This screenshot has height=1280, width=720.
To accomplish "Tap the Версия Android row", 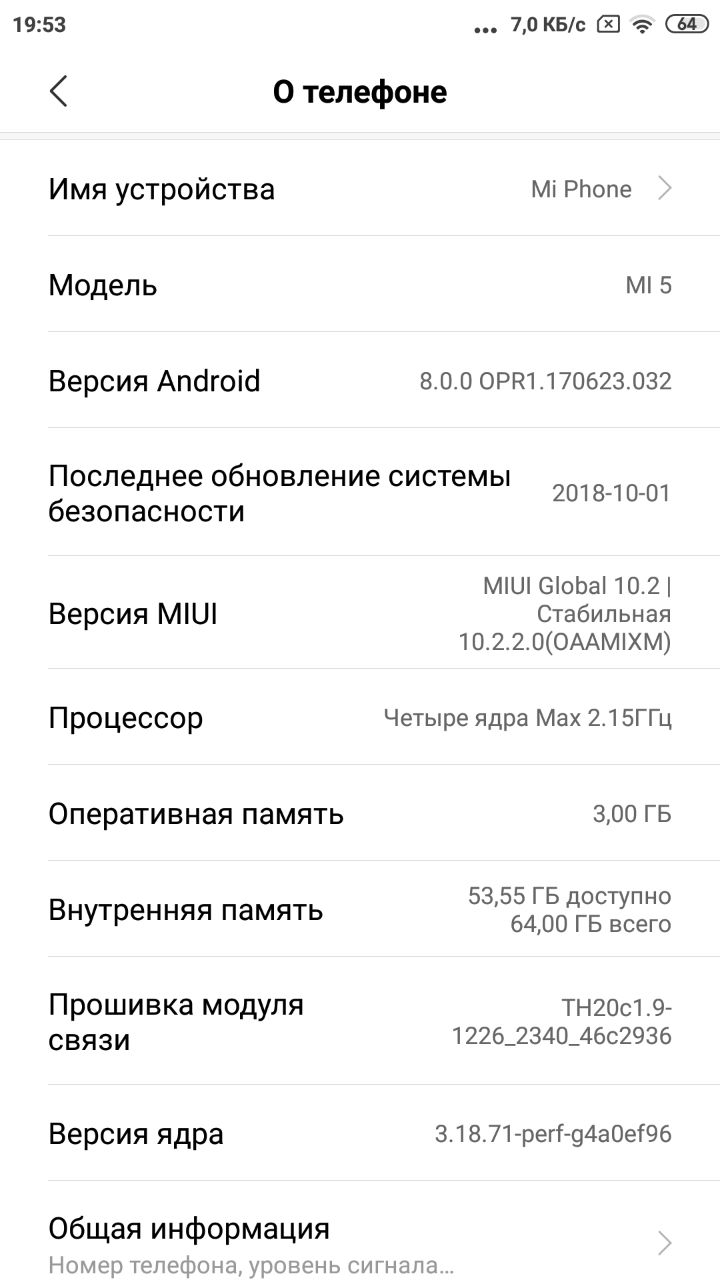I will click(360, 381).
